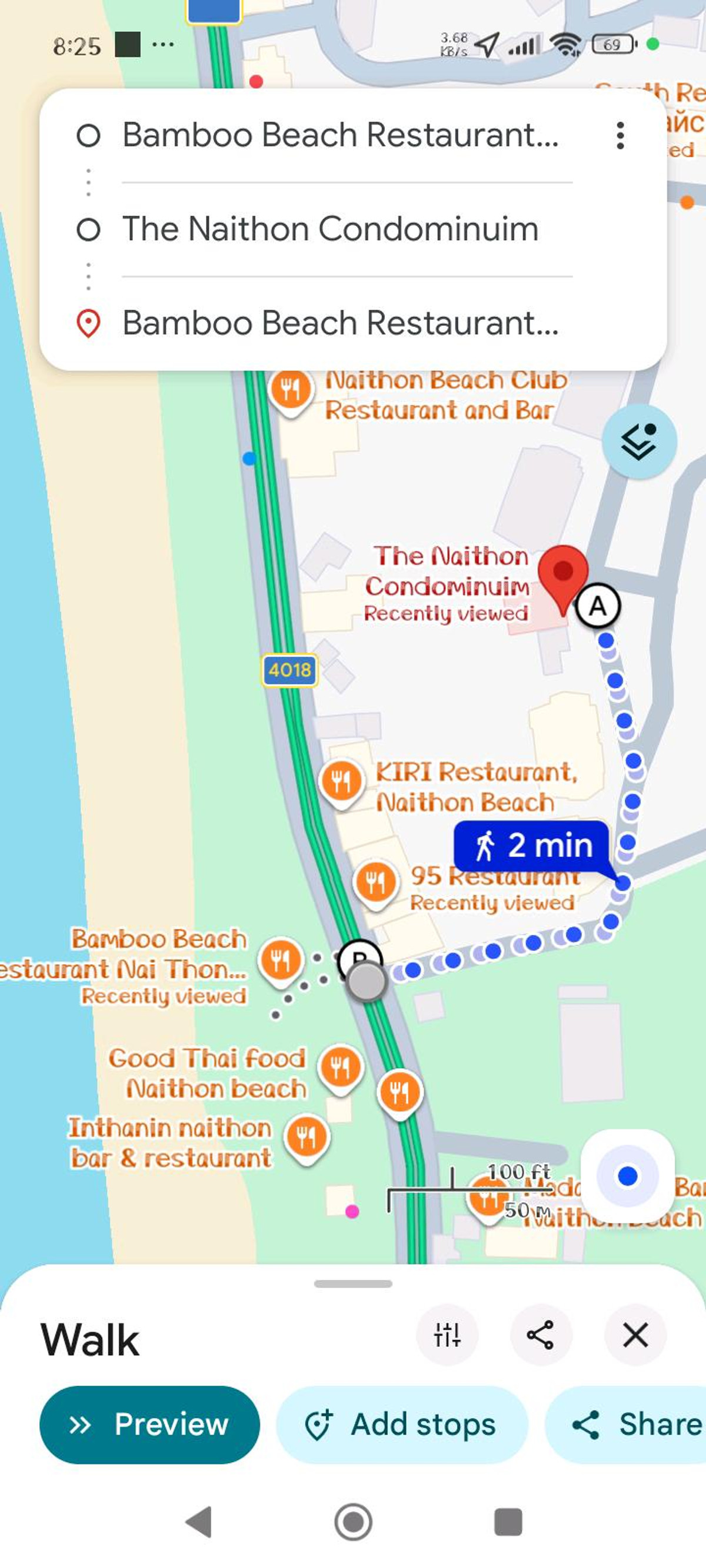The height and width of the screenshot is (1568, 706).
Task: Open route options sliders icon
Action: [447, 1336]
